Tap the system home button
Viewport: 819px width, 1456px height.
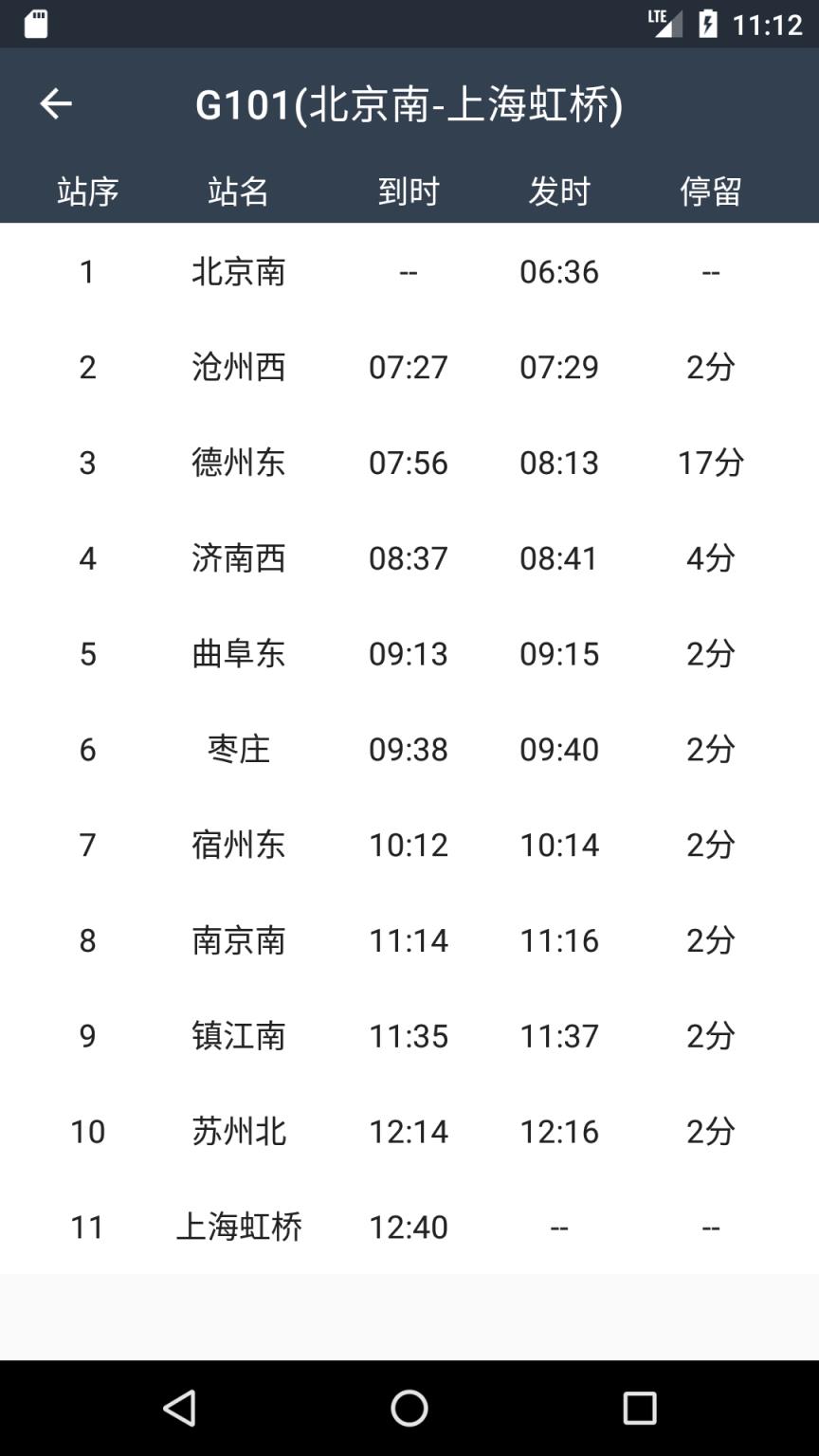pyautogui.click(x=409, y=1408)
